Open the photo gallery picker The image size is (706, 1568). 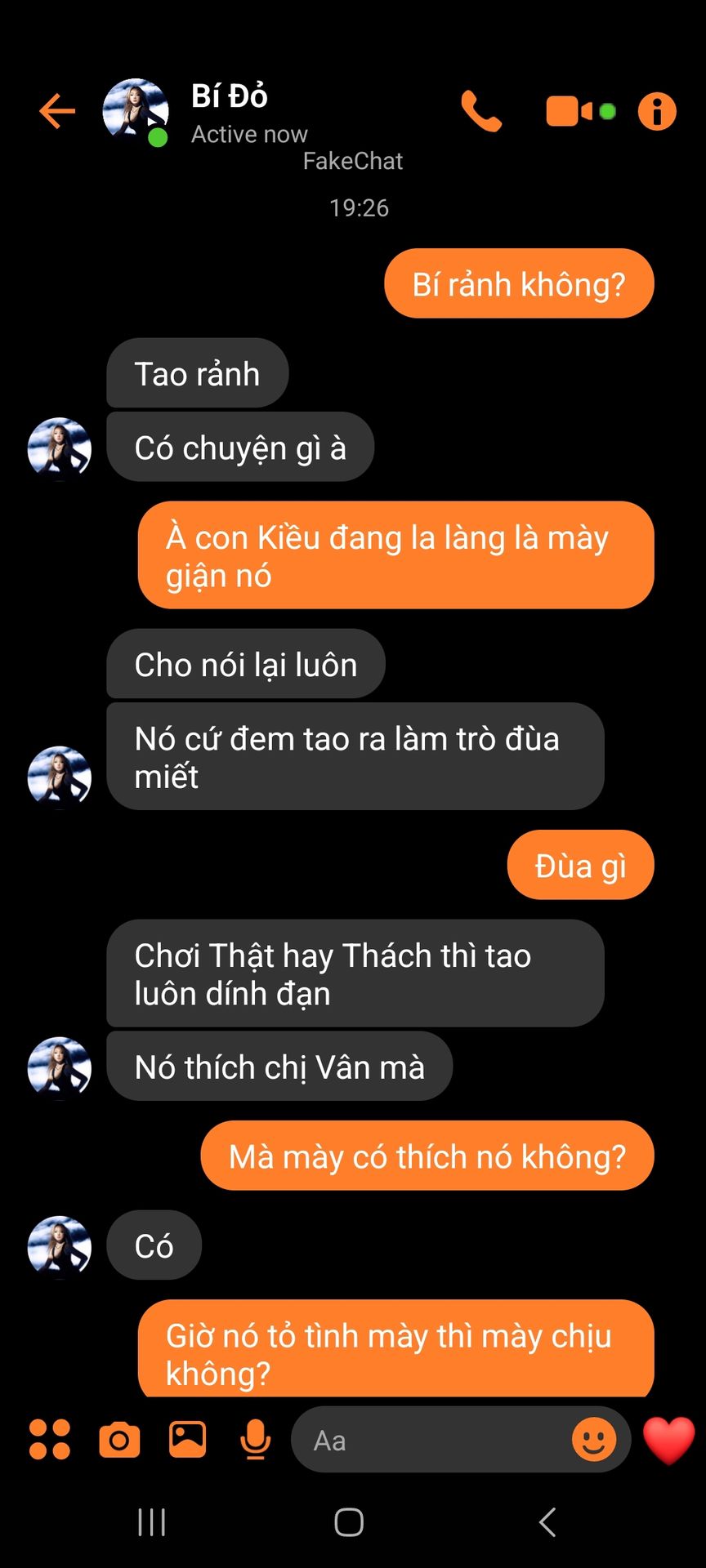[187, 1439]
